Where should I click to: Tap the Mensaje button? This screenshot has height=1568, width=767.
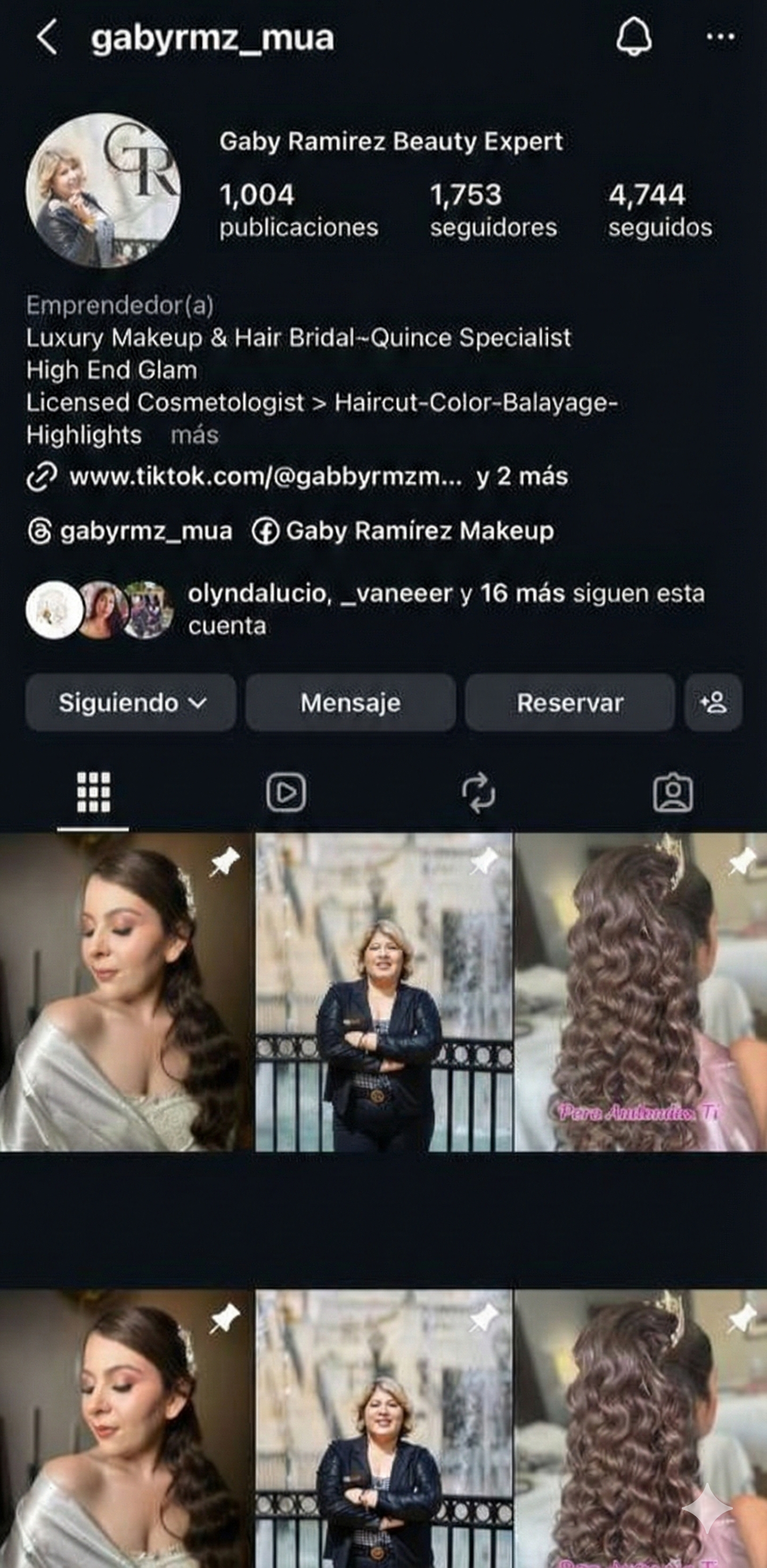350,703
